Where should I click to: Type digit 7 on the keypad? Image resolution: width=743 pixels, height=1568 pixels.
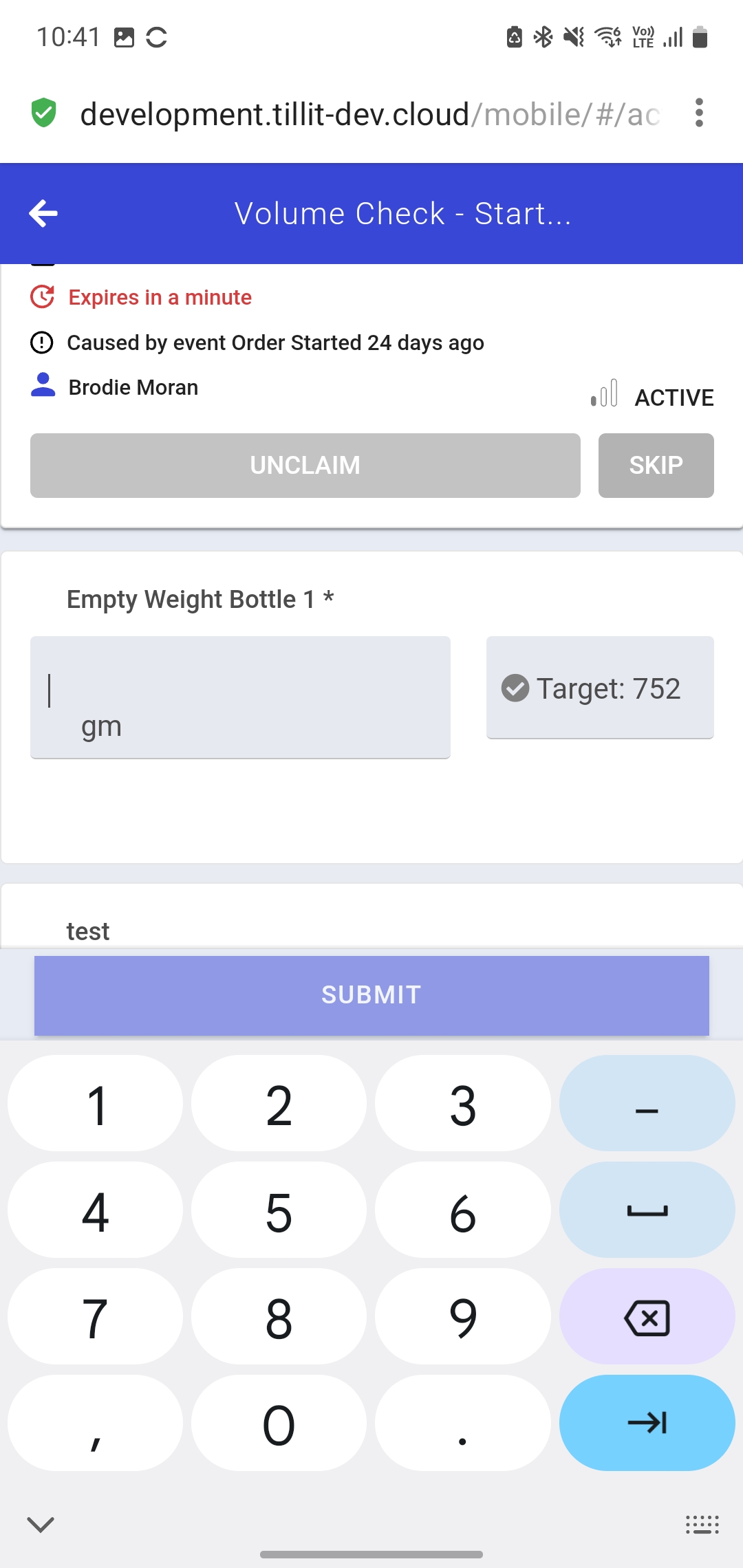[96, 1317]
